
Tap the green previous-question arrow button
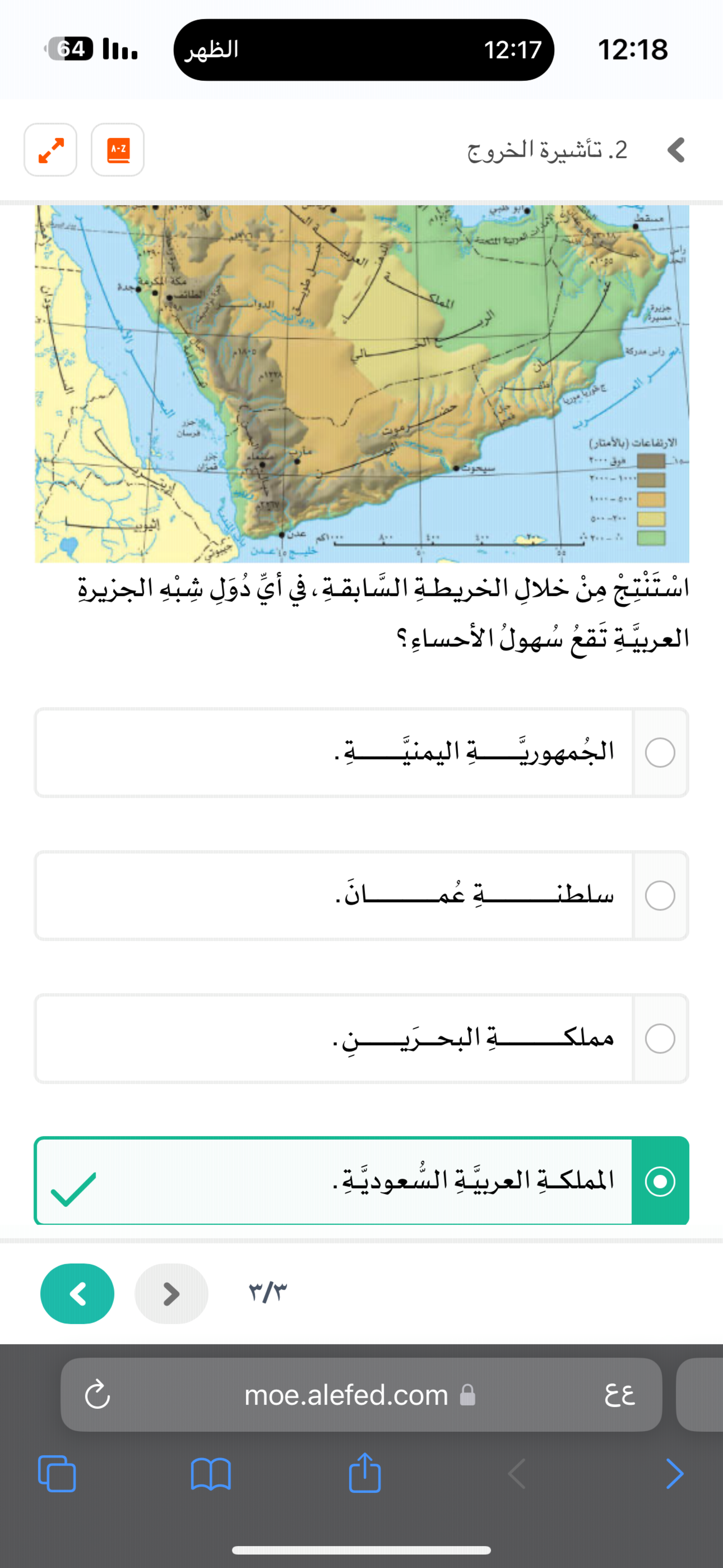click(x=77, y=1293)
